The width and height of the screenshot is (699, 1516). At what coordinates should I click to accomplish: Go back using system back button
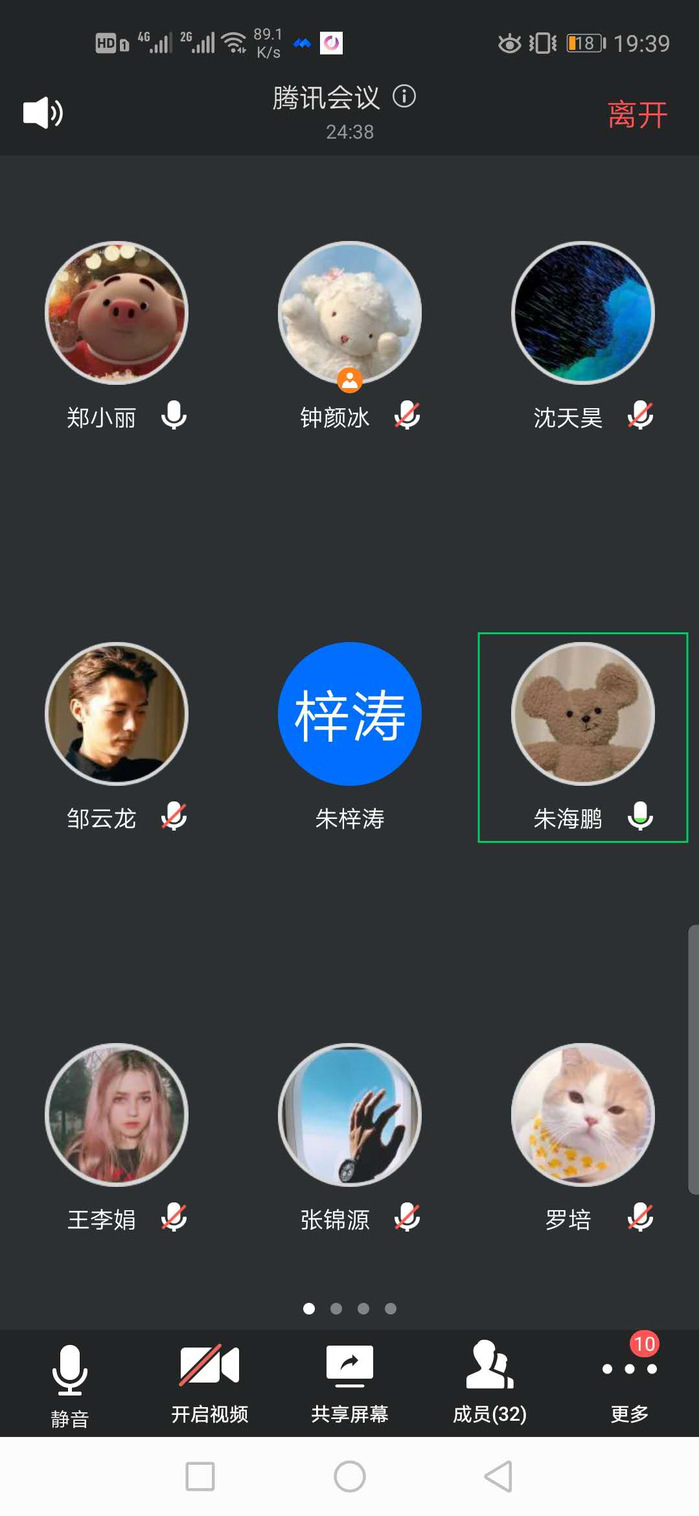[497, 1476]
